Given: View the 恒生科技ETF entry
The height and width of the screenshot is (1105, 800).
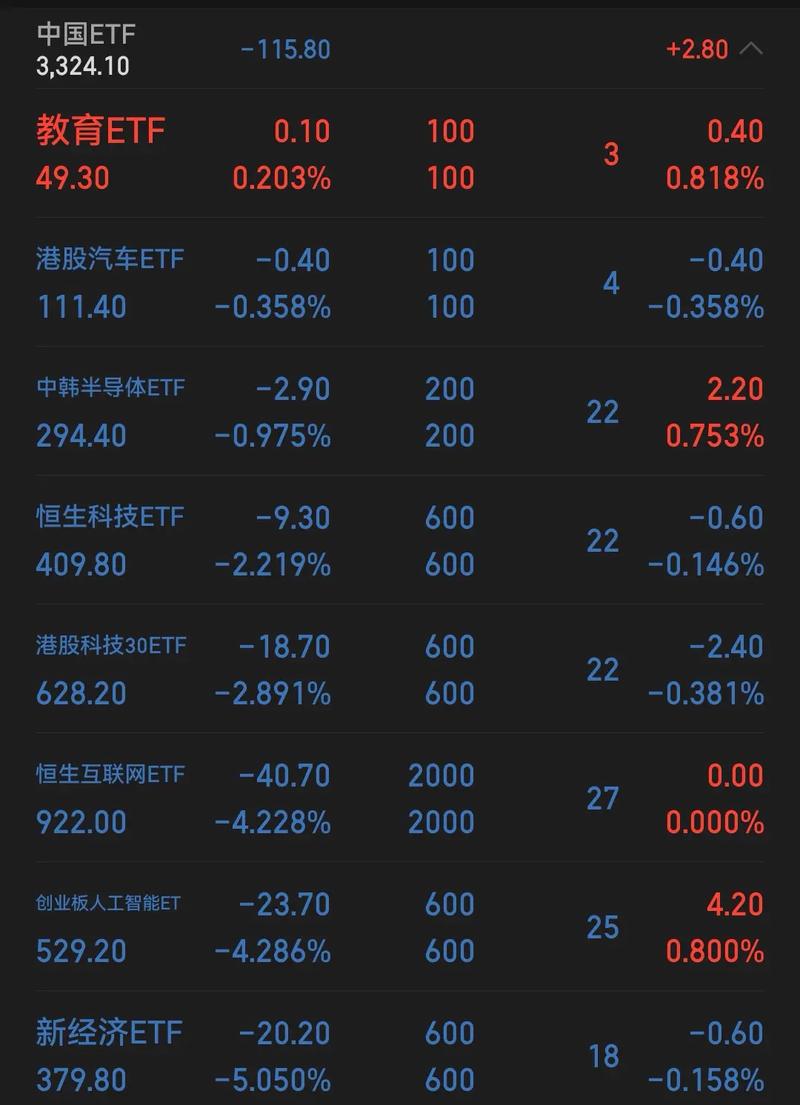Looking at the screenshot, I should [110, 517].
